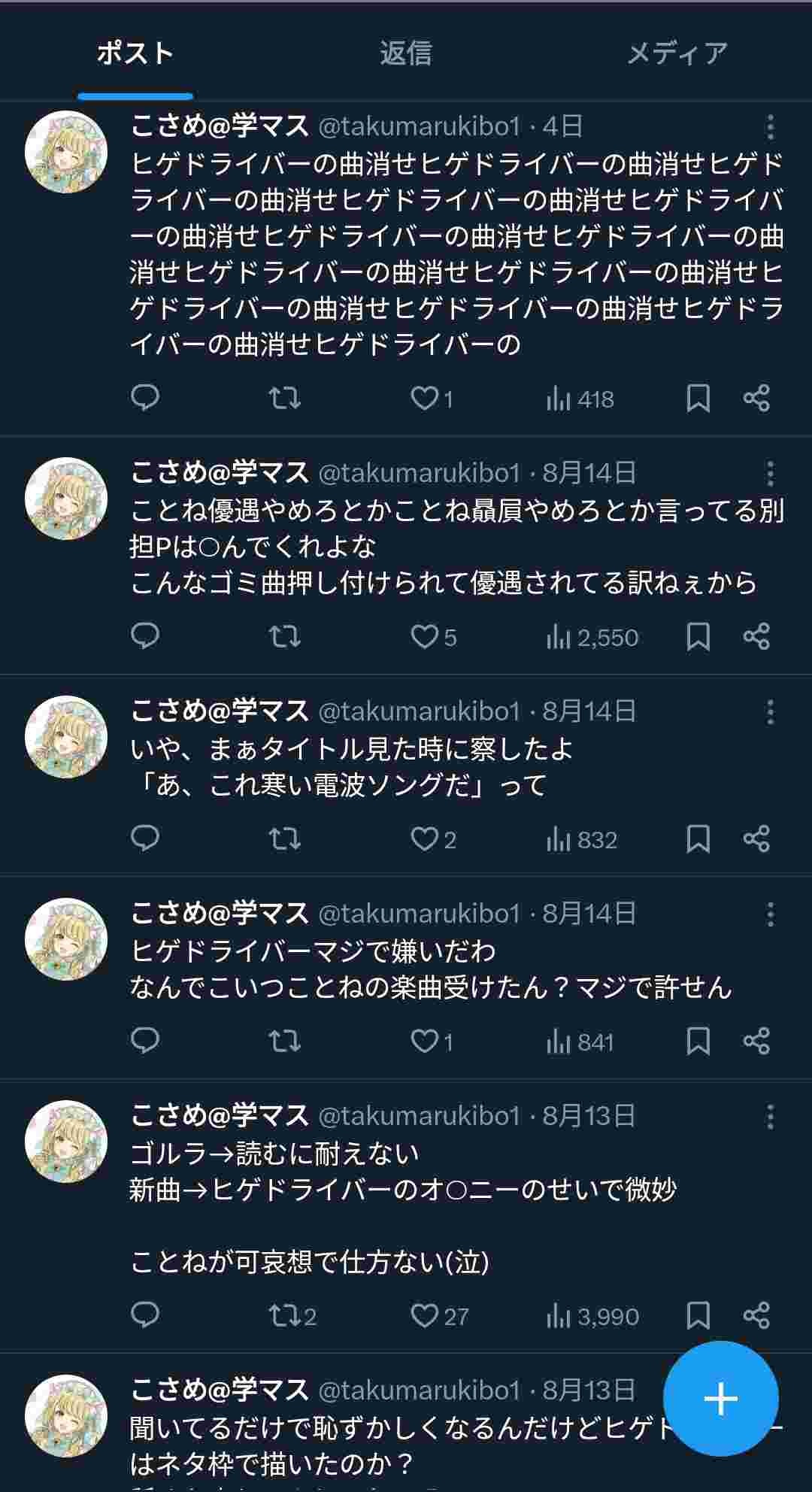The width and height of the screenshot is (812, 1492).
Task: Open overflow menu on the 4日 post
Action: tap(770, 127)
